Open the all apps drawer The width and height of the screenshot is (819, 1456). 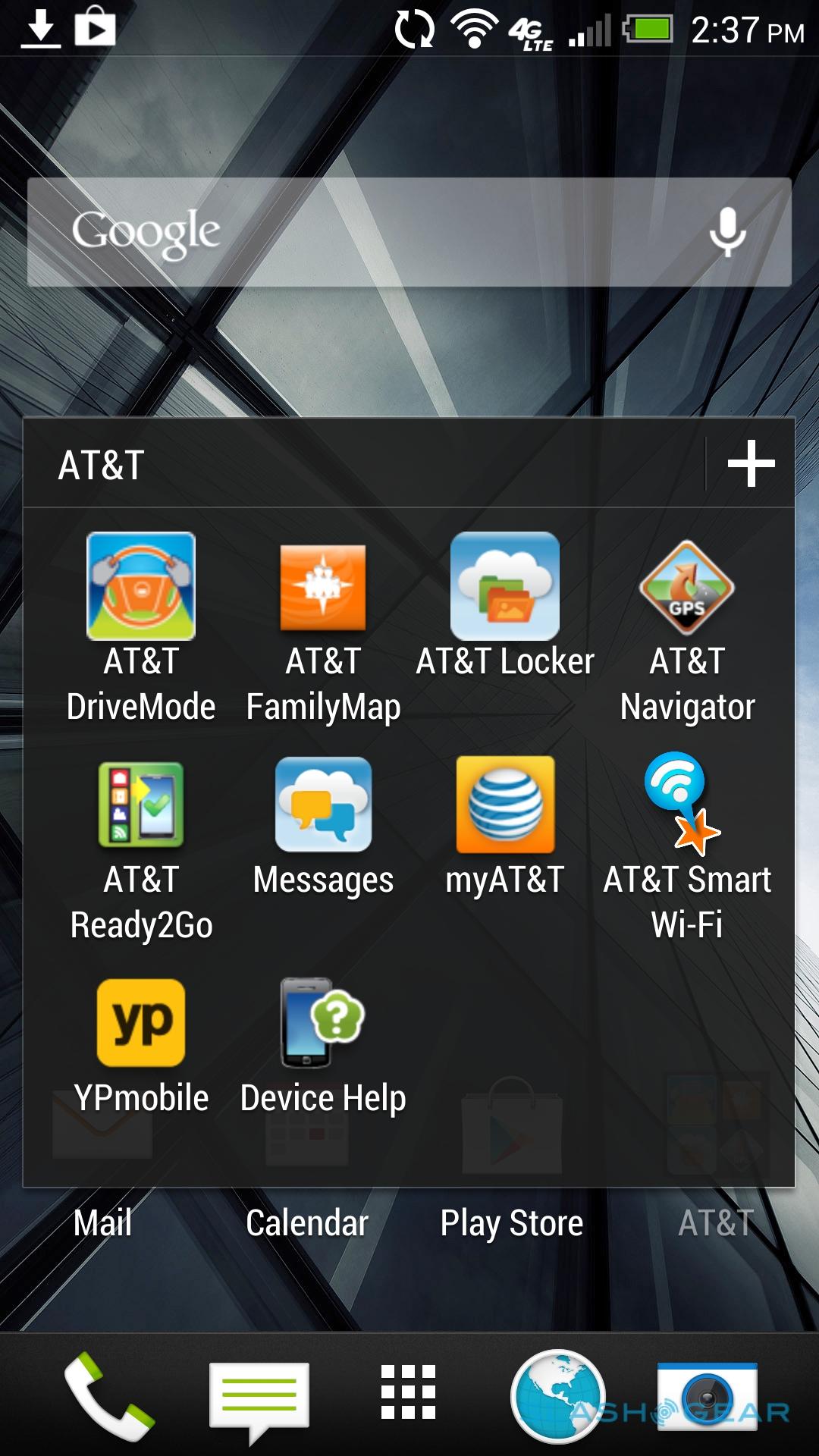point(408,1392)
